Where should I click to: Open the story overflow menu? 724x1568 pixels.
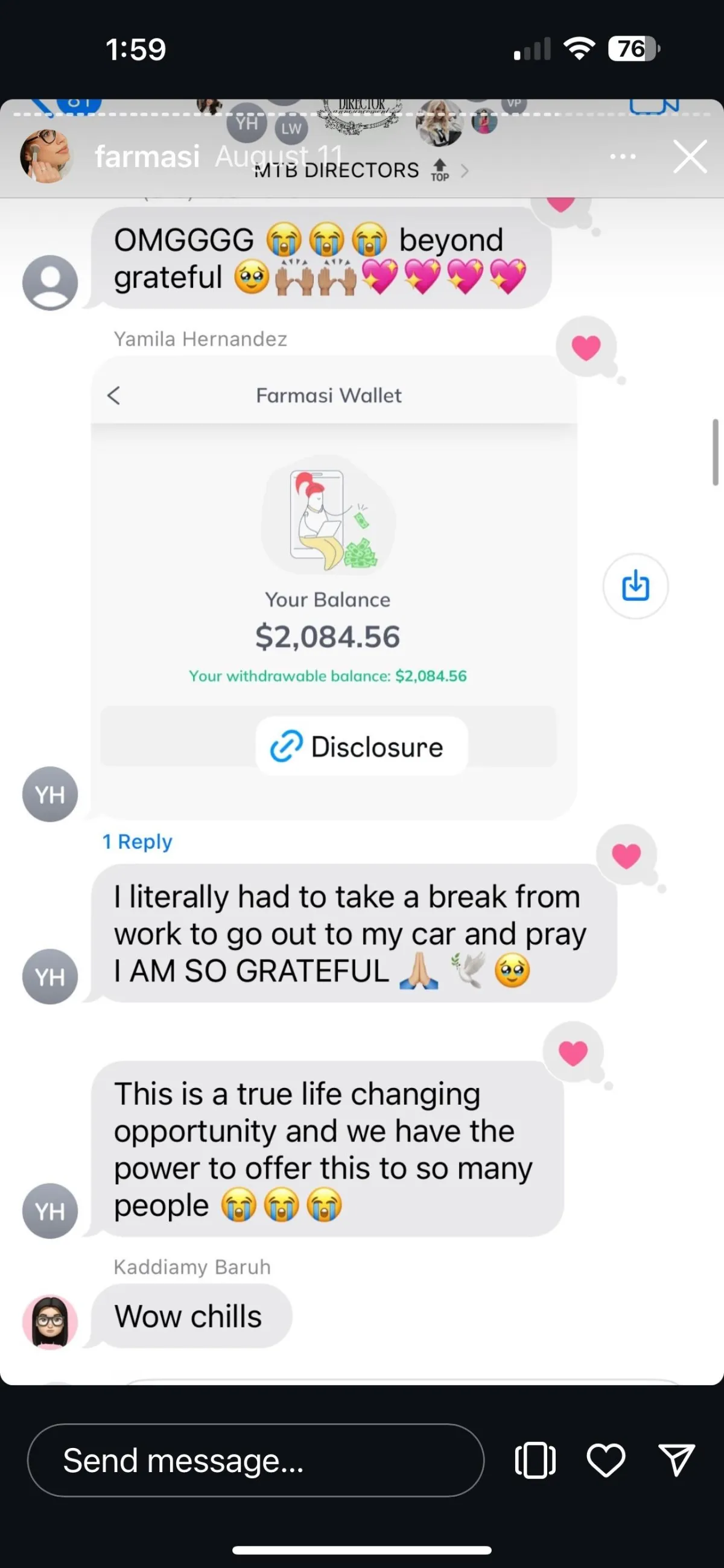click(622, 157)
